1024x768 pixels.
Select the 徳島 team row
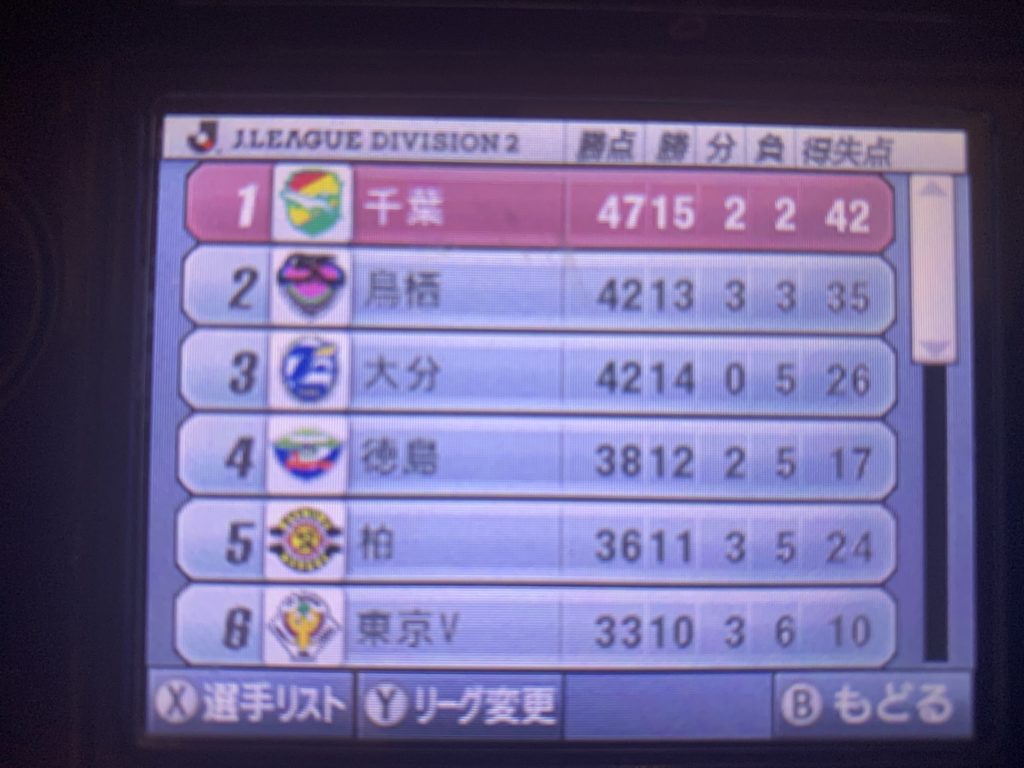click(x=540, y=460)
